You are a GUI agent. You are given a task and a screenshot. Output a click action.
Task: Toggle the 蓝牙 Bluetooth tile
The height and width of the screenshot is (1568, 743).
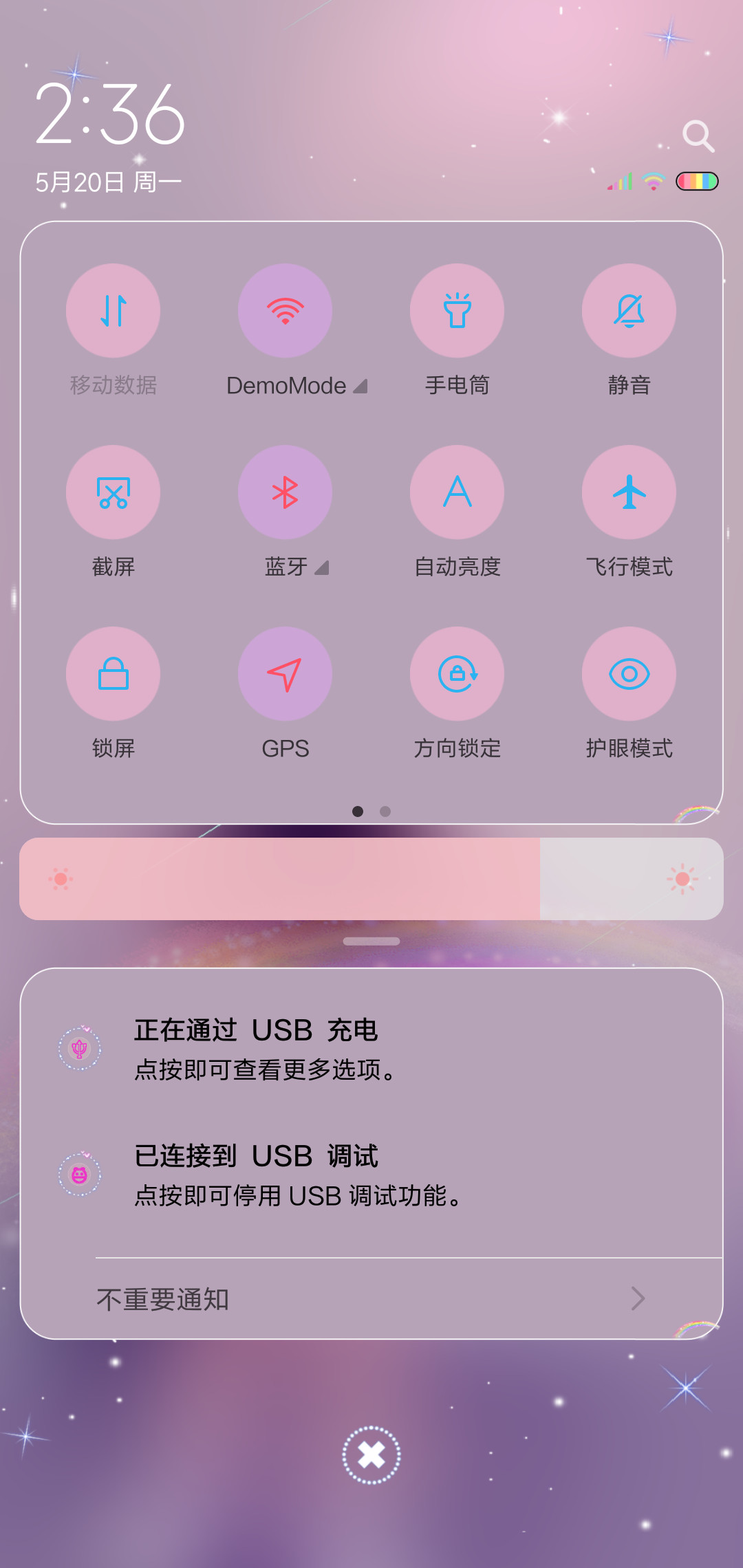(x=286, y=492)
